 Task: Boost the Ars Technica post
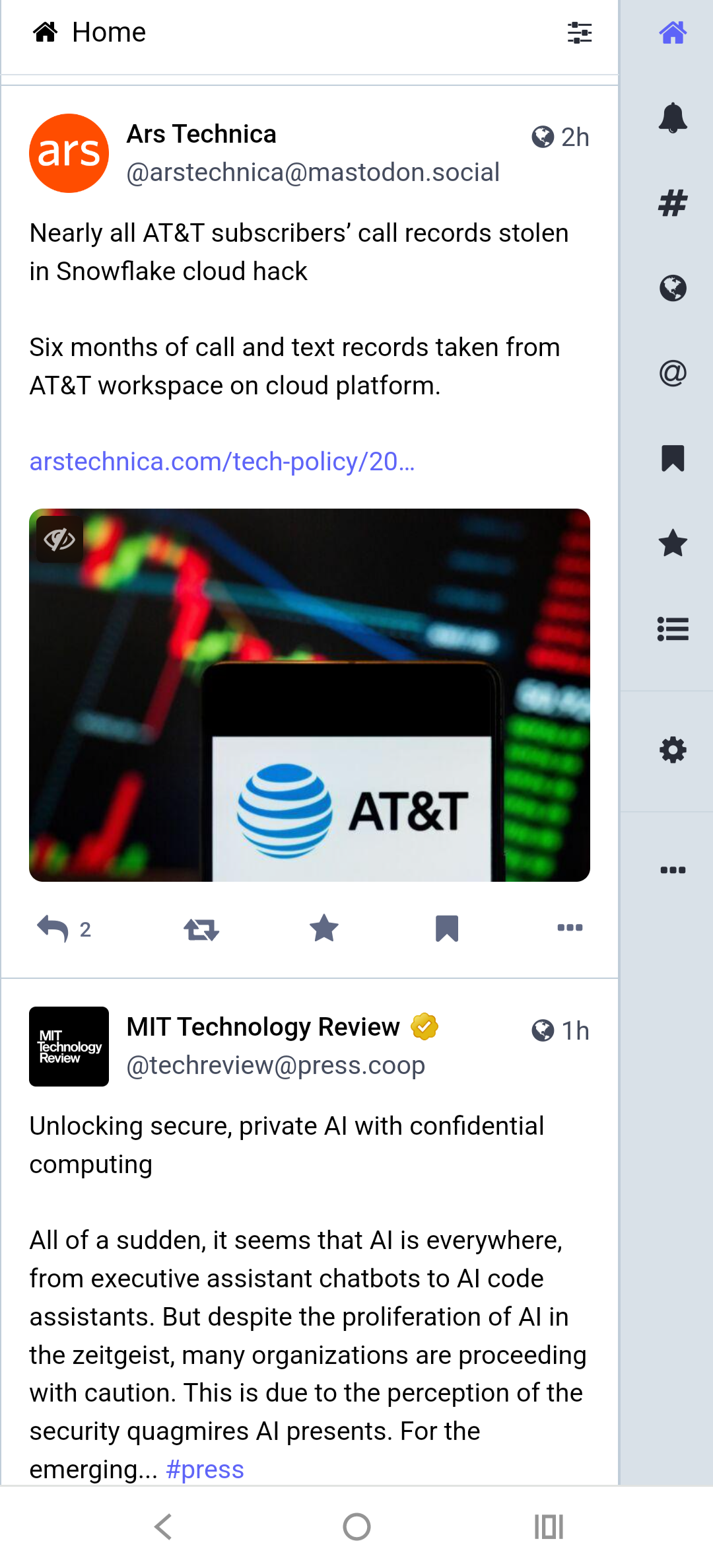pyautogui.click(x=201, y=929)
